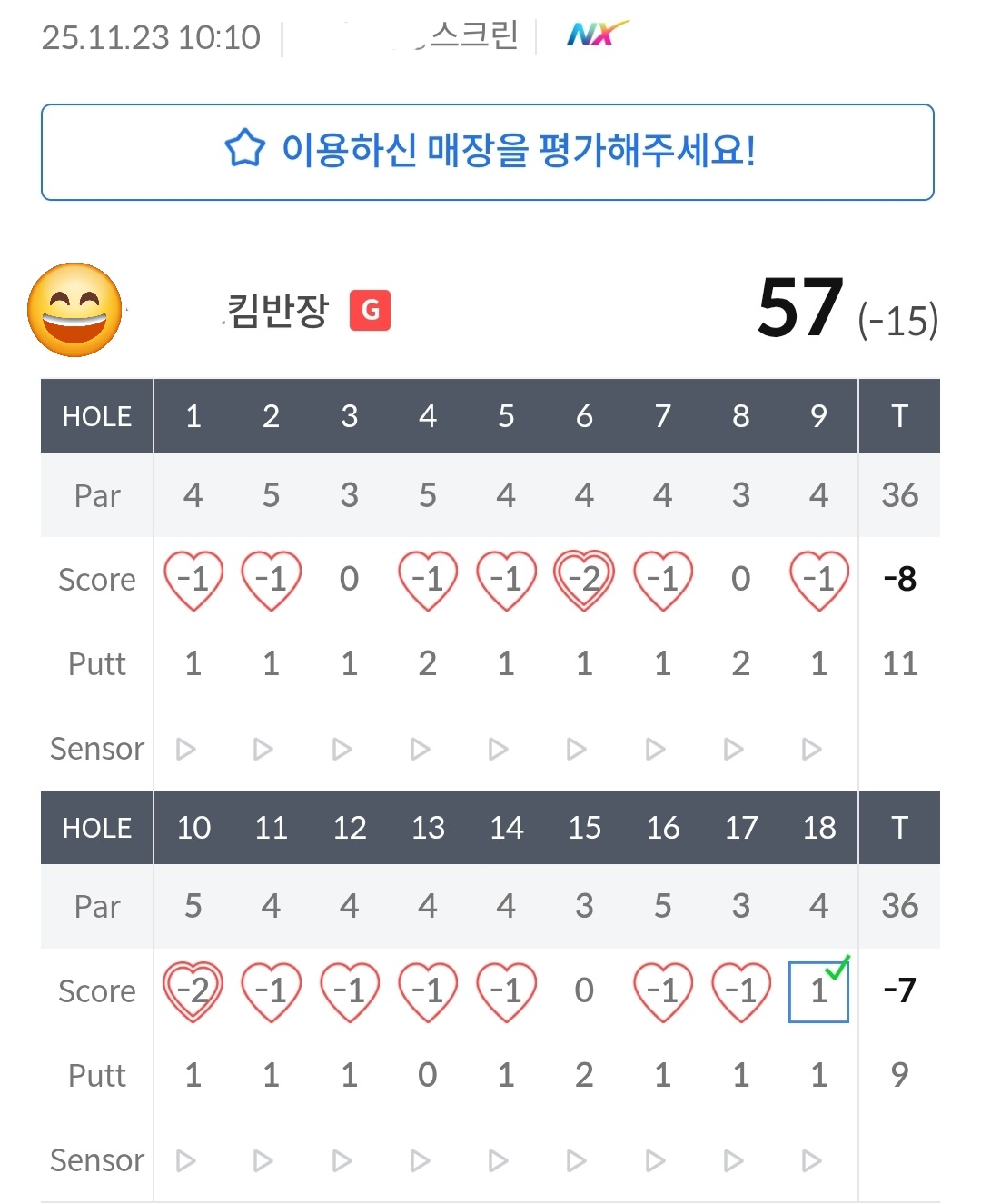Play the sensor replay for hole 1
The height and width of the screenshot is (1204, 981).
click(186, 749)
